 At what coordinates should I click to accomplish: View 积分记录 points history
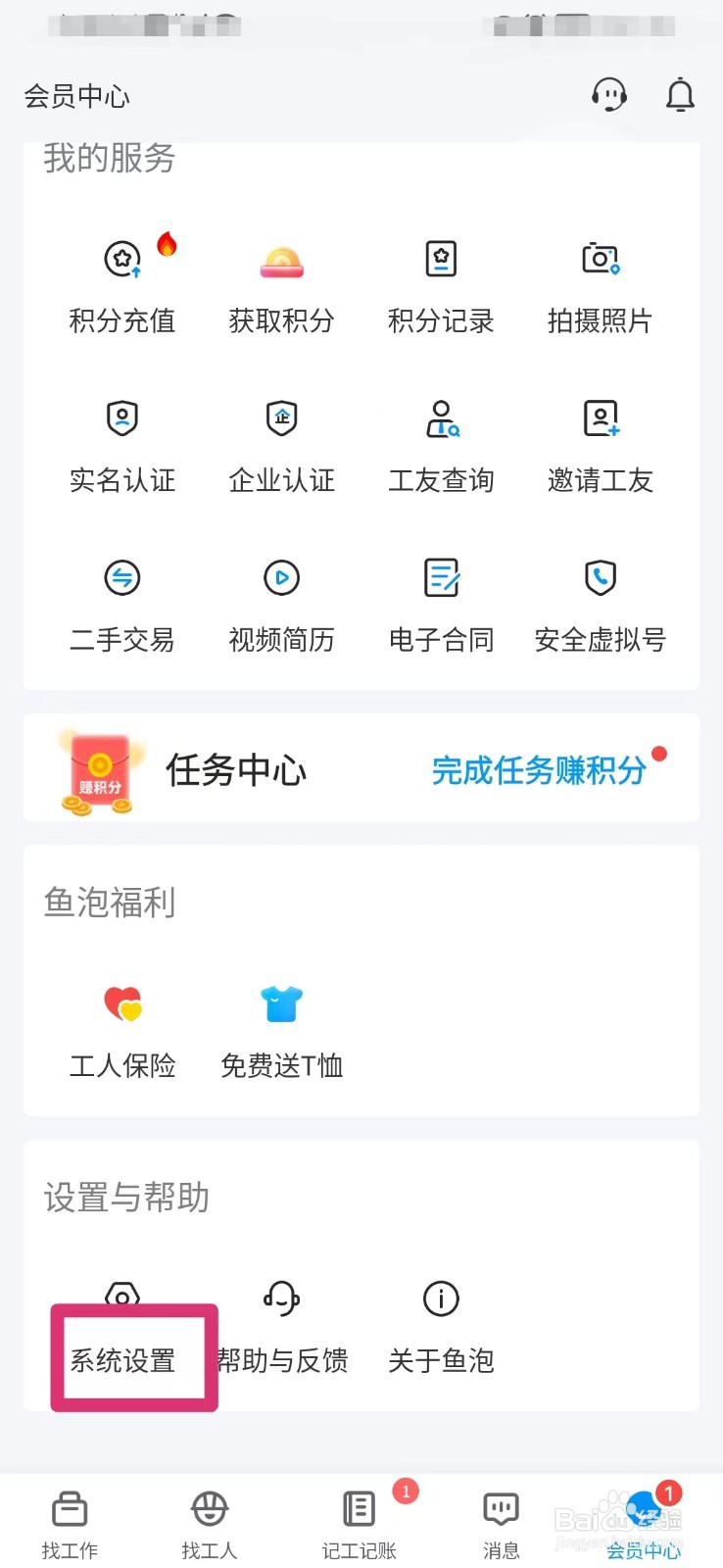coord(441,284)
